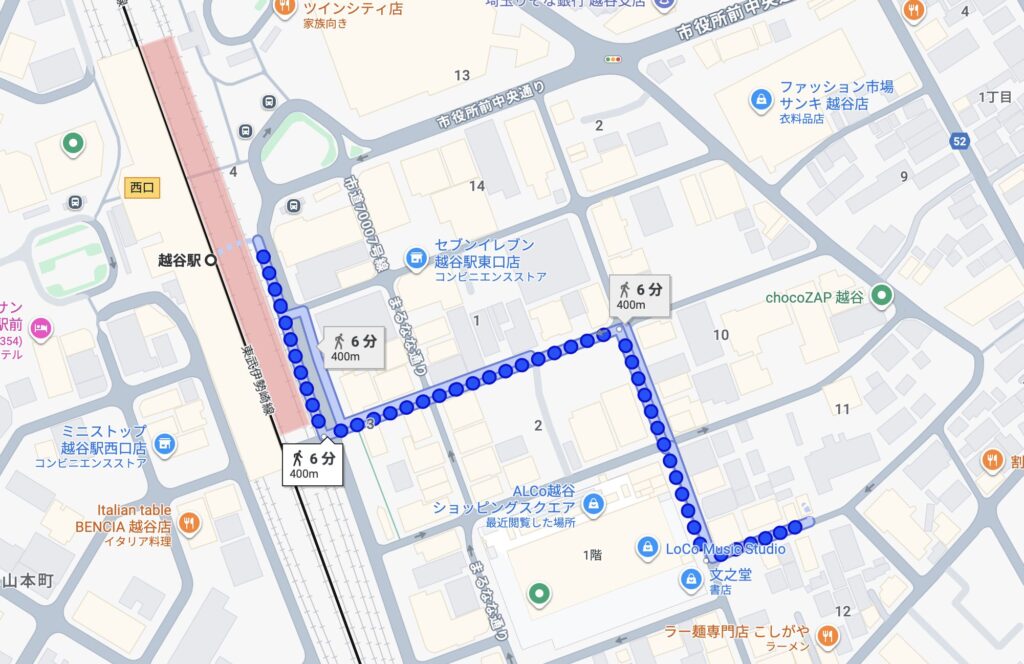
Task: Open the ミニストップ 越谷駅西口店 marker
Action: tap(164, 443)
